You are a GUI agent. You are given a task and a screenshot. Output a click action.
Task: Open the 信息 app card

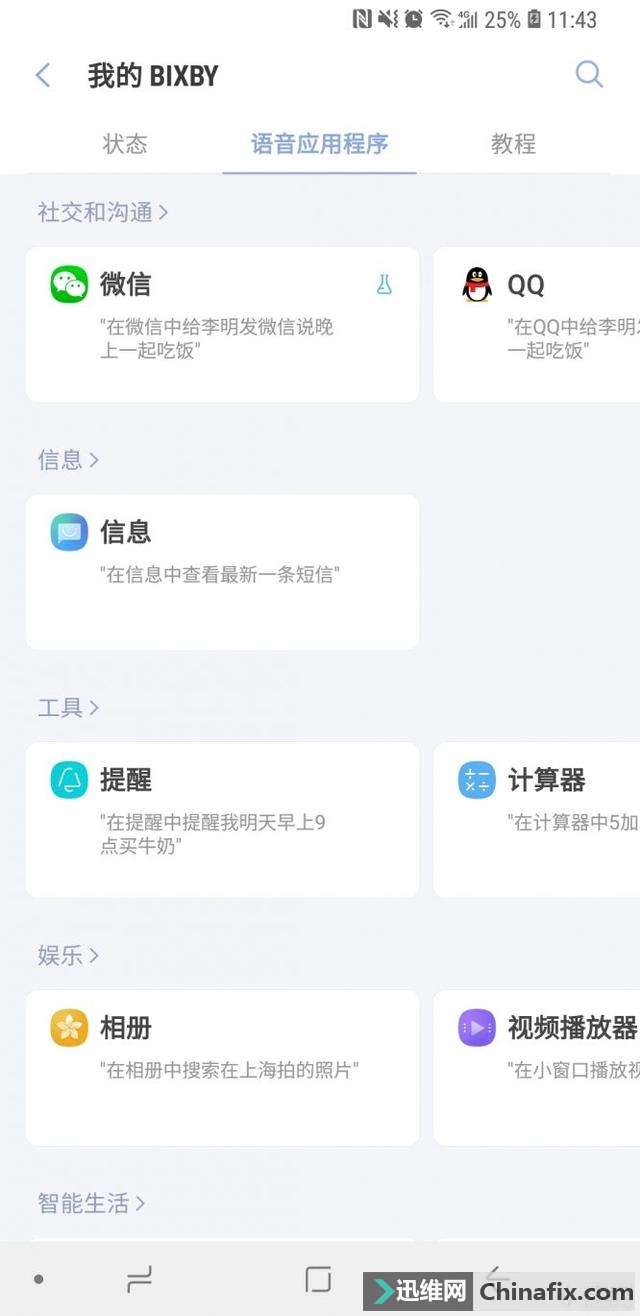pos(222,572)
